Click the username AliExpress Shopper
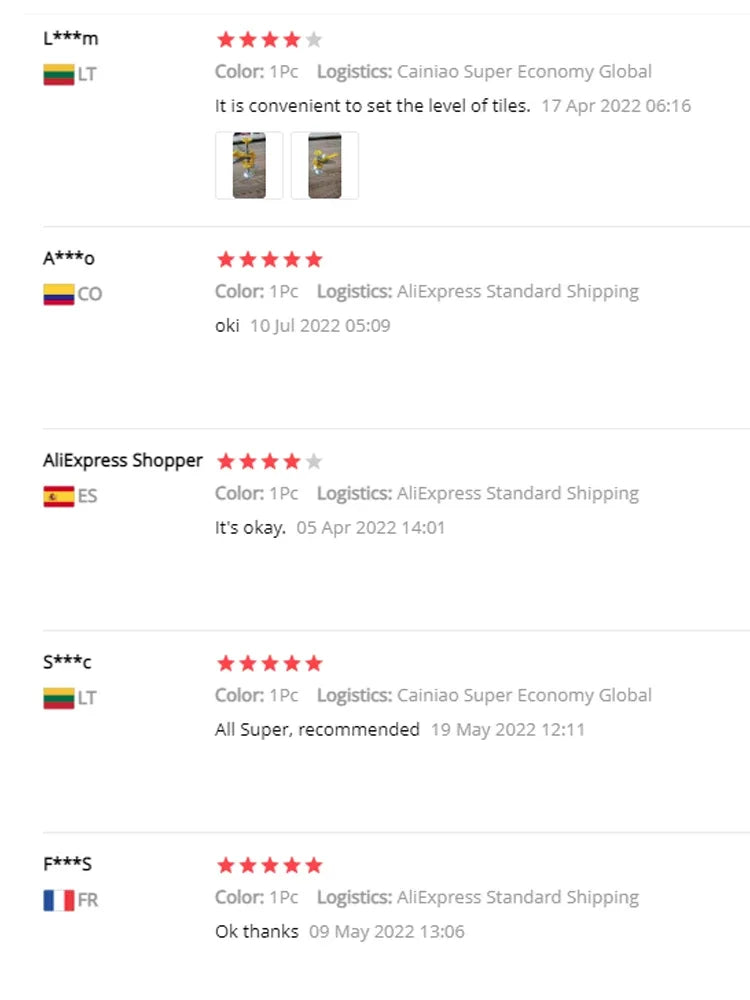This screenshot has height=1000, width=750. [122, 460]
